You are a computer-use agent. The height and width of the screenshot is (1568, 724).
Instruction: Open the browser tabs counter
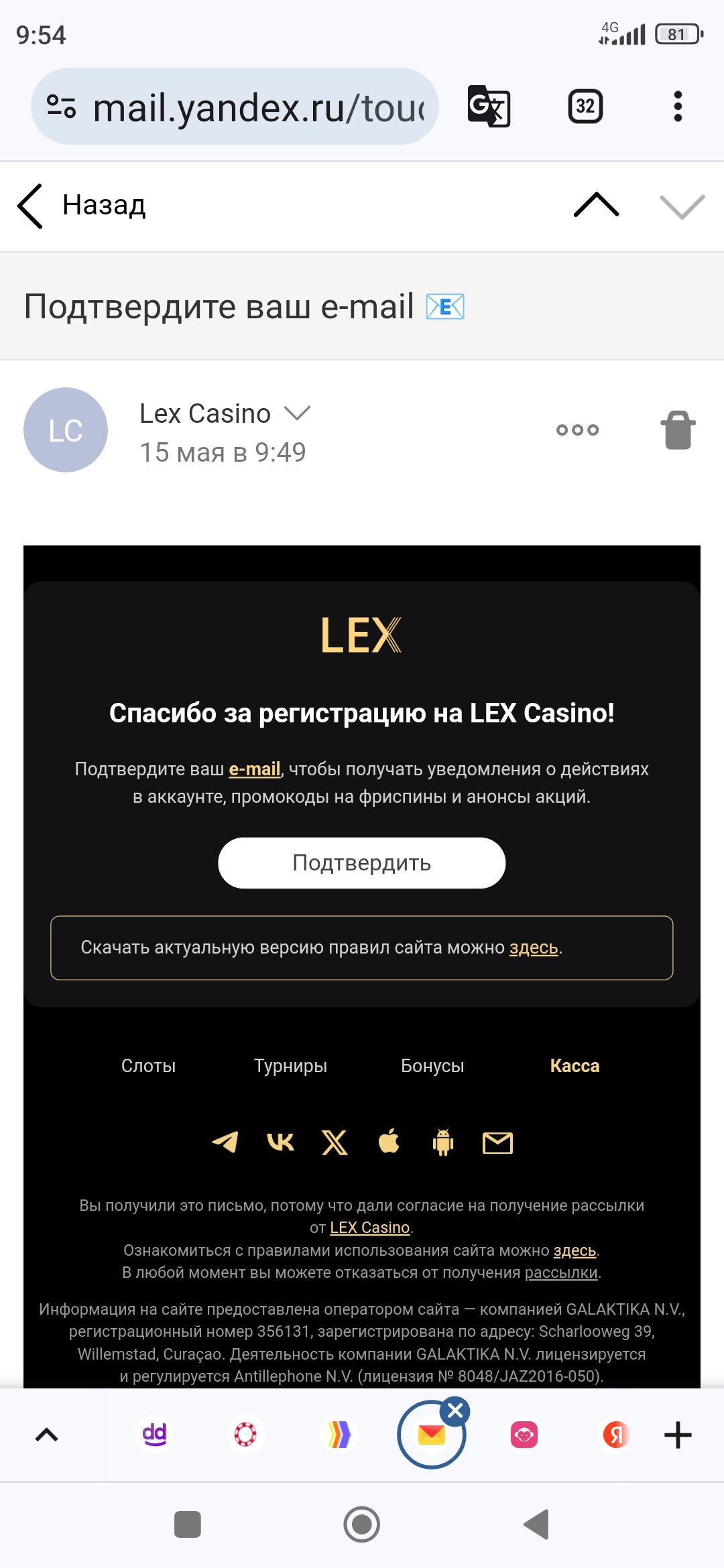point(585,106)
